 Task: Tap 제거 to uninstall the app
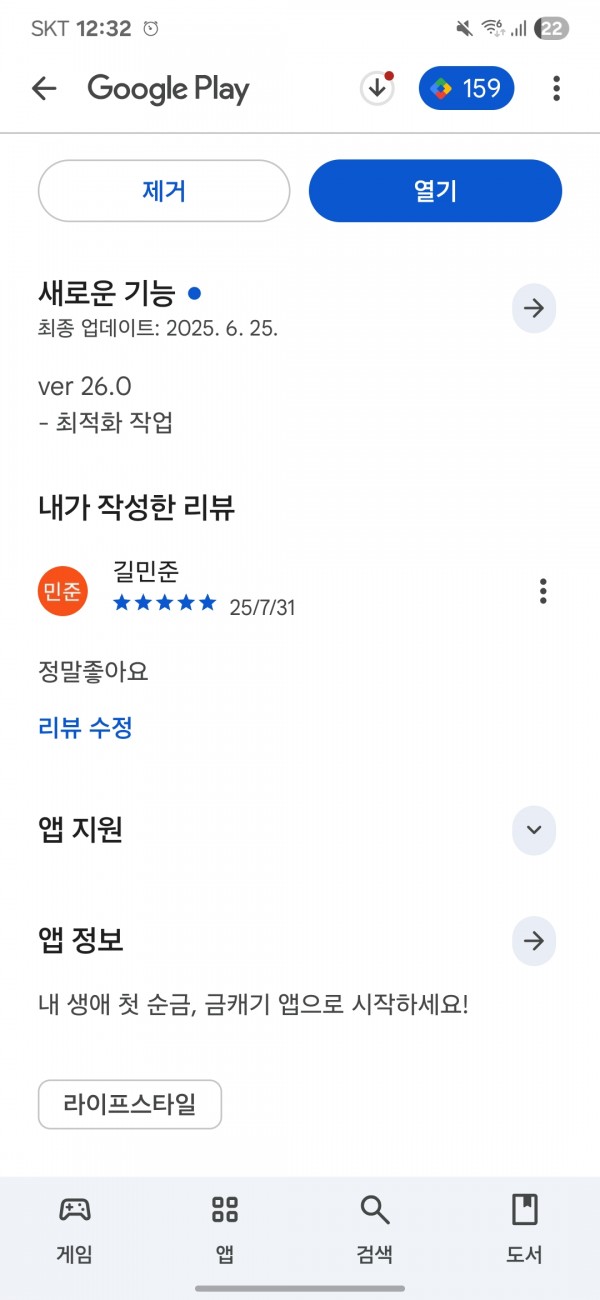pyautogui.click(x=164, y=191)
